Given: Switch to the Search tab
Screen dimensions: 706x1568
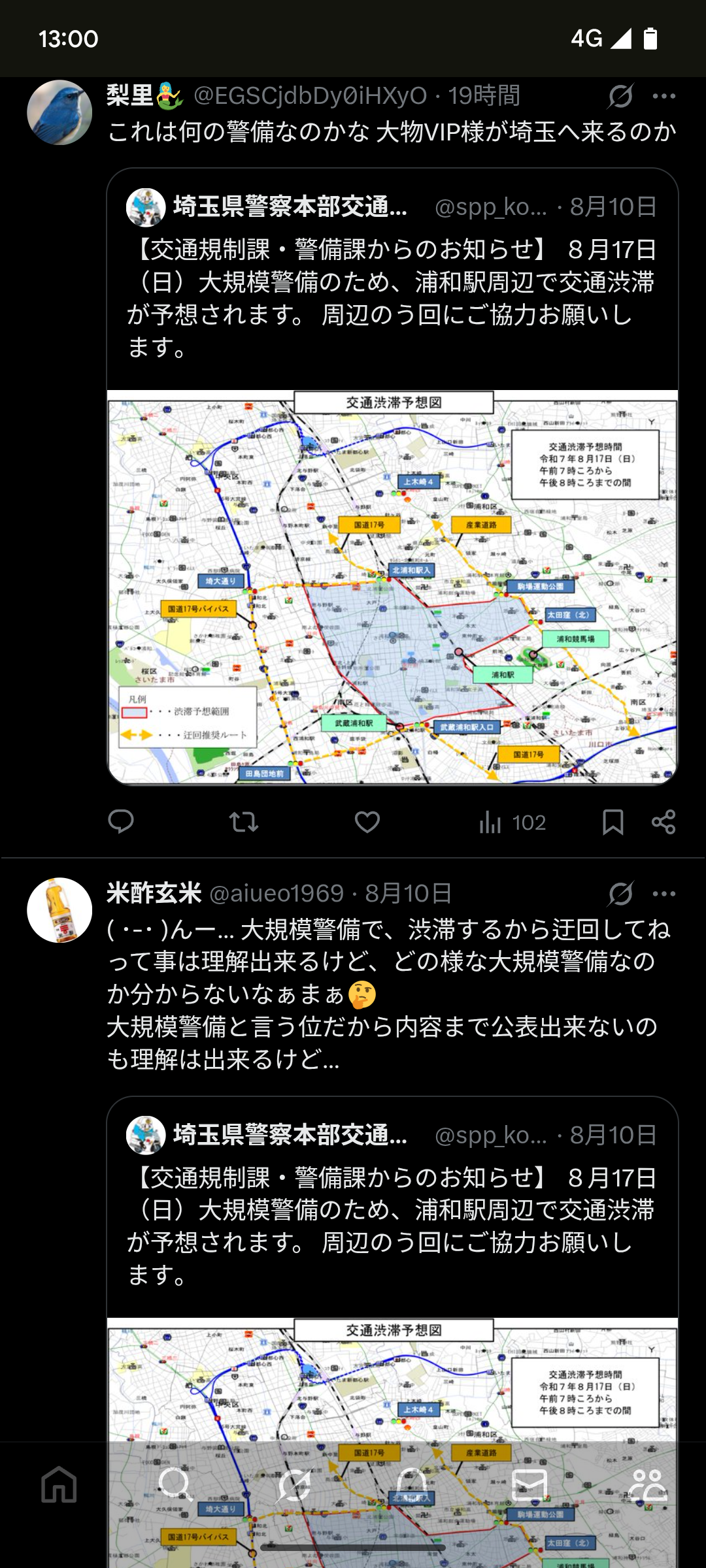Looking at the screenshot, I should coord(175,1484).
